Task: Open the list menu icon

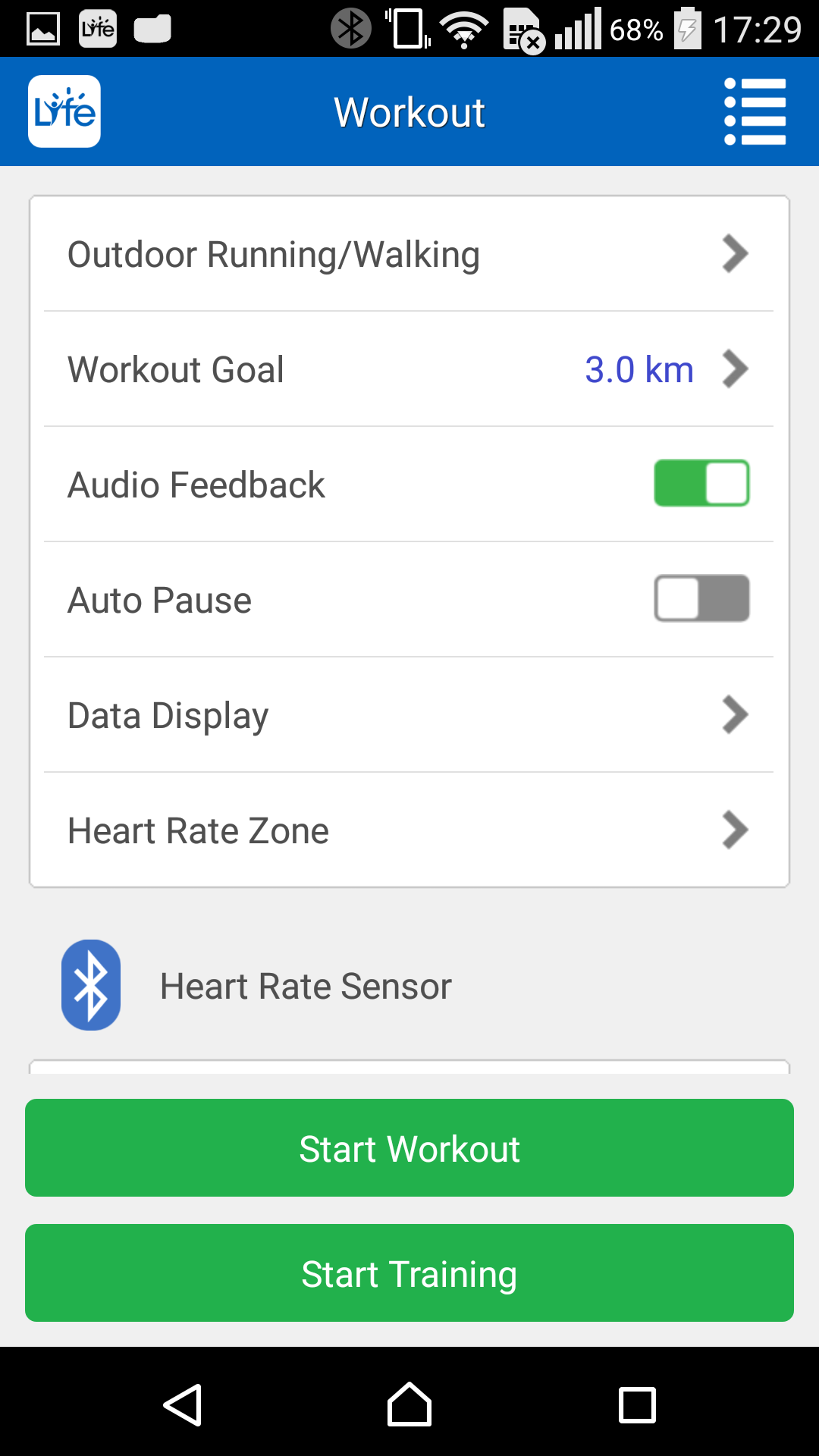Action: pos(755,111)
